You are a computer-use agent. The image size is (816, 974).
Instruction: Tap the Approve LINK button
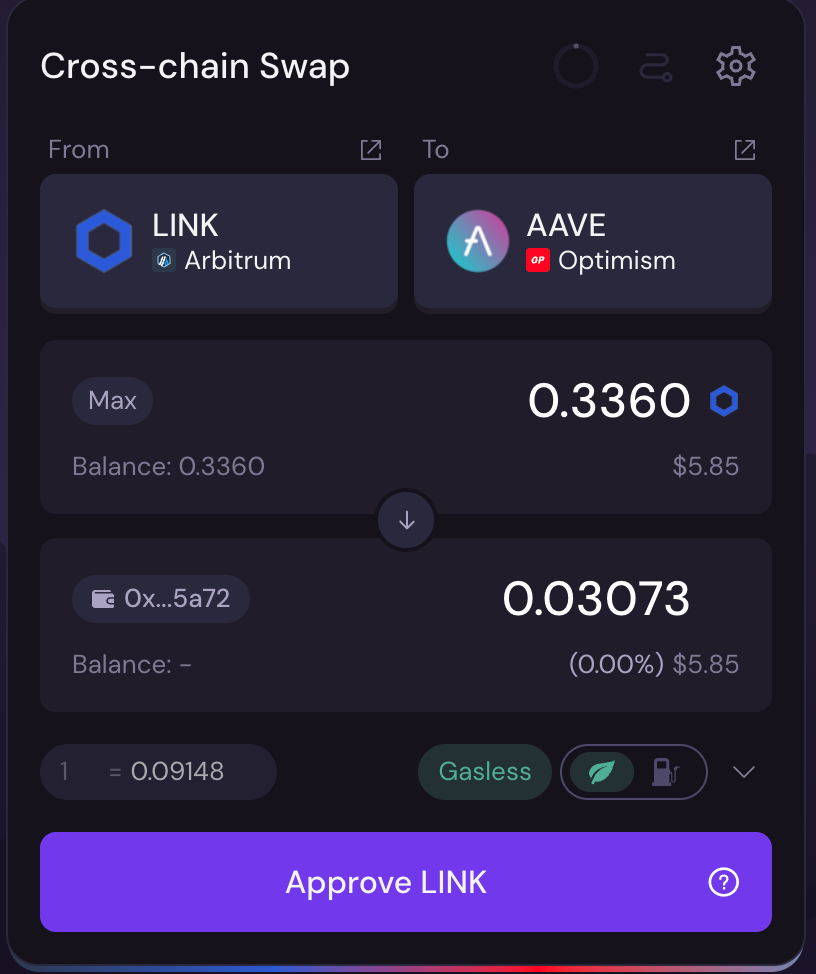point(386,882)
